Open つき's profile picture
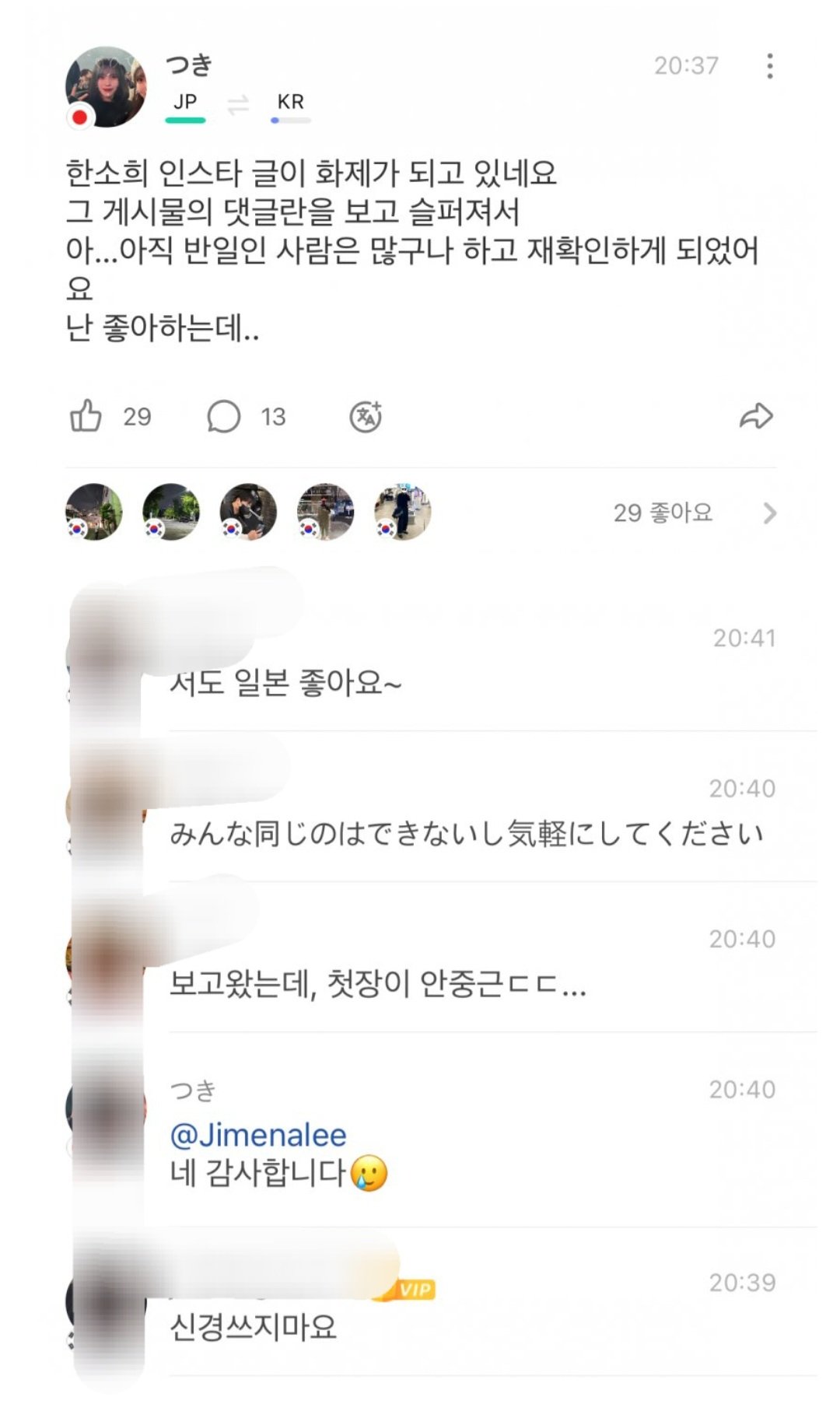 106,86
